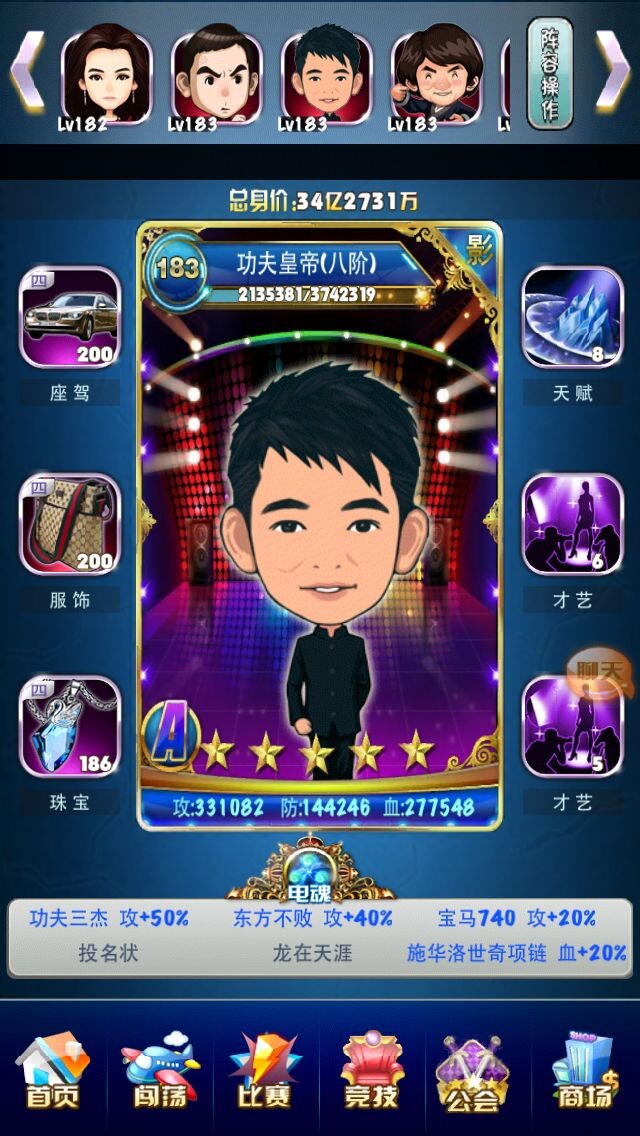Open the 服饰 clothing slot
The image size is (640, 1136).
pos(70,524)
